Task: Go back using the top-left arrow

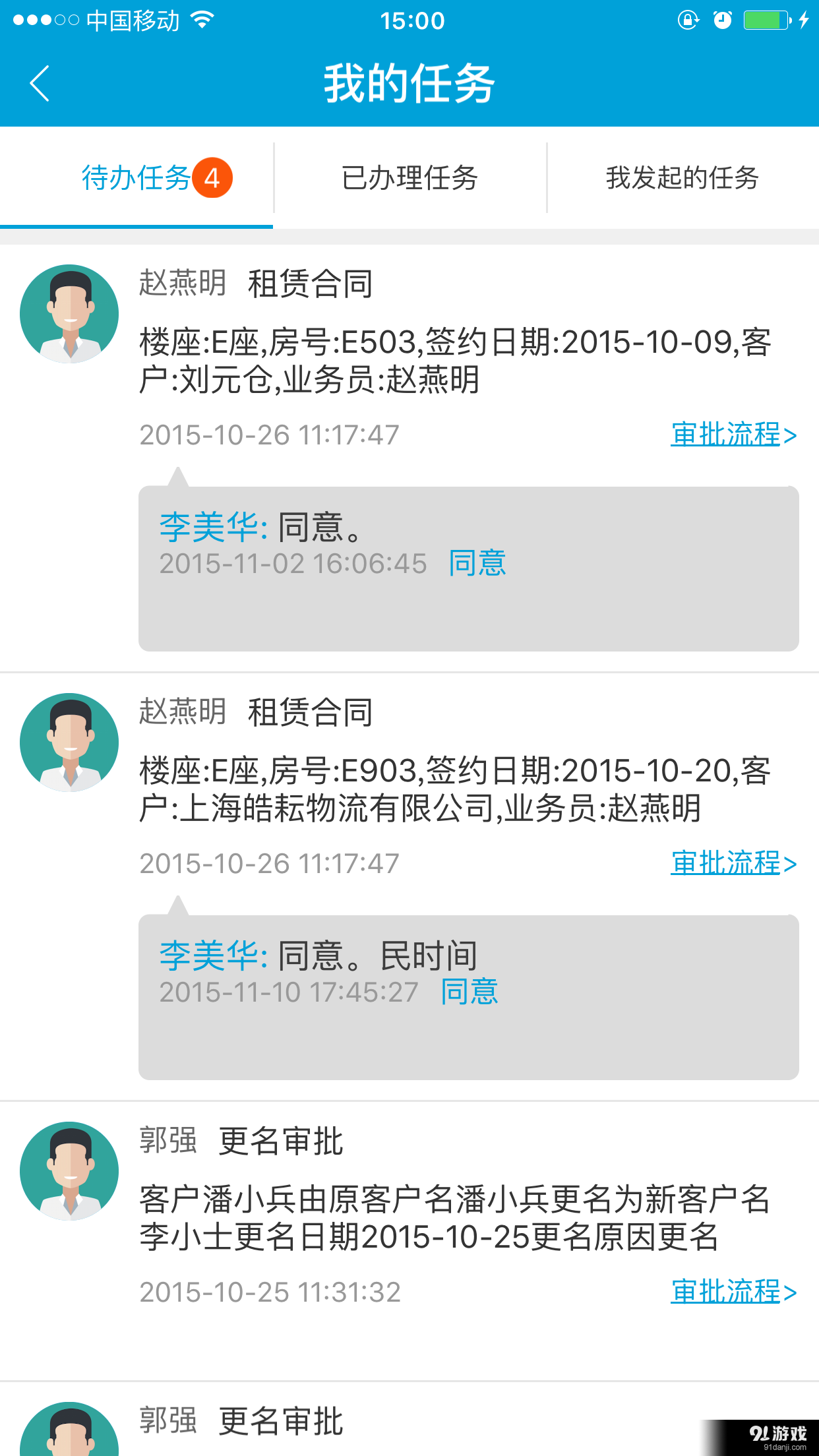Action: [x=40, y=84]
